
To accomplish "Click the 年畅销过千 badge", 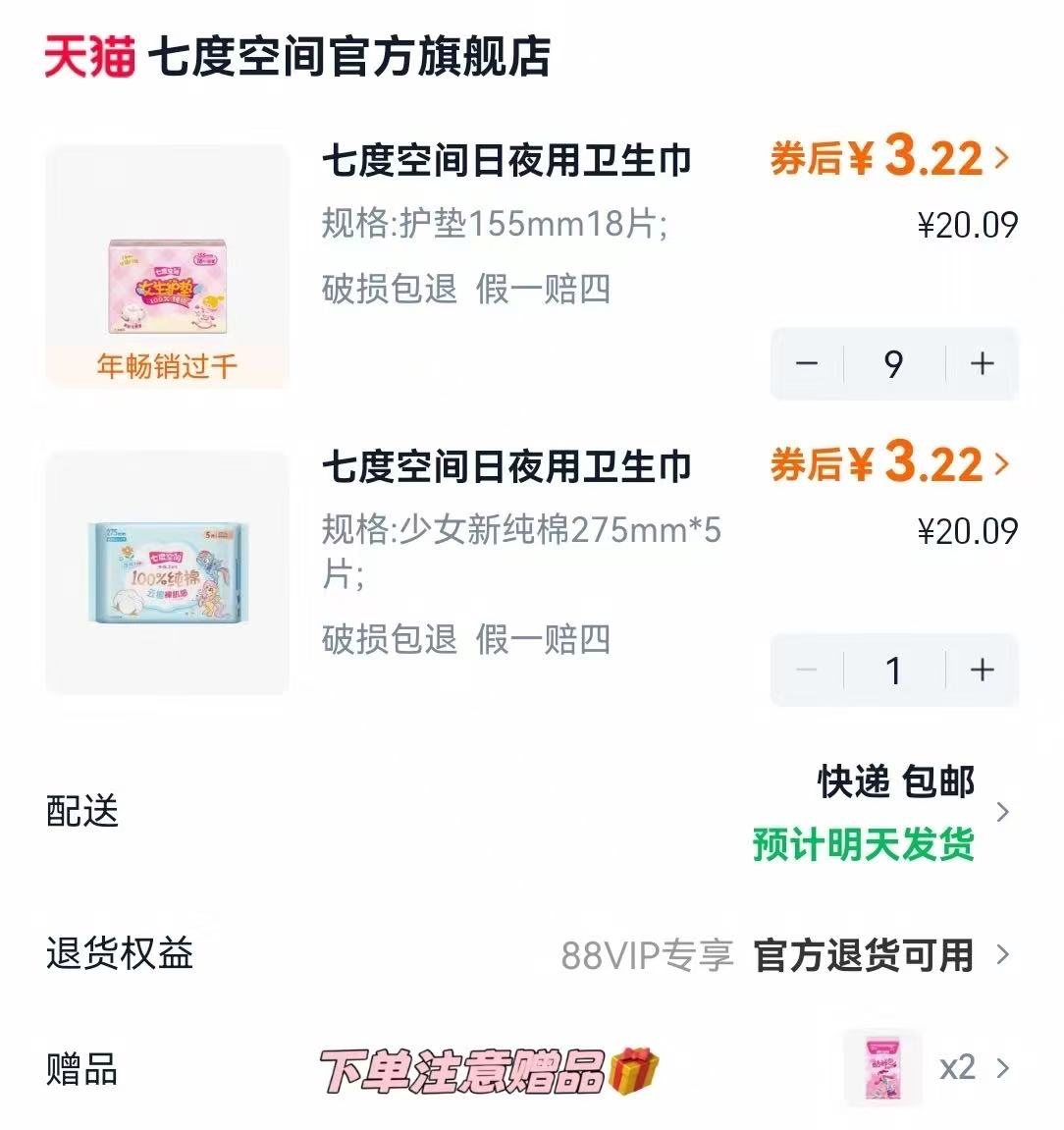I will pyautogui.click(x=165, y=366).
